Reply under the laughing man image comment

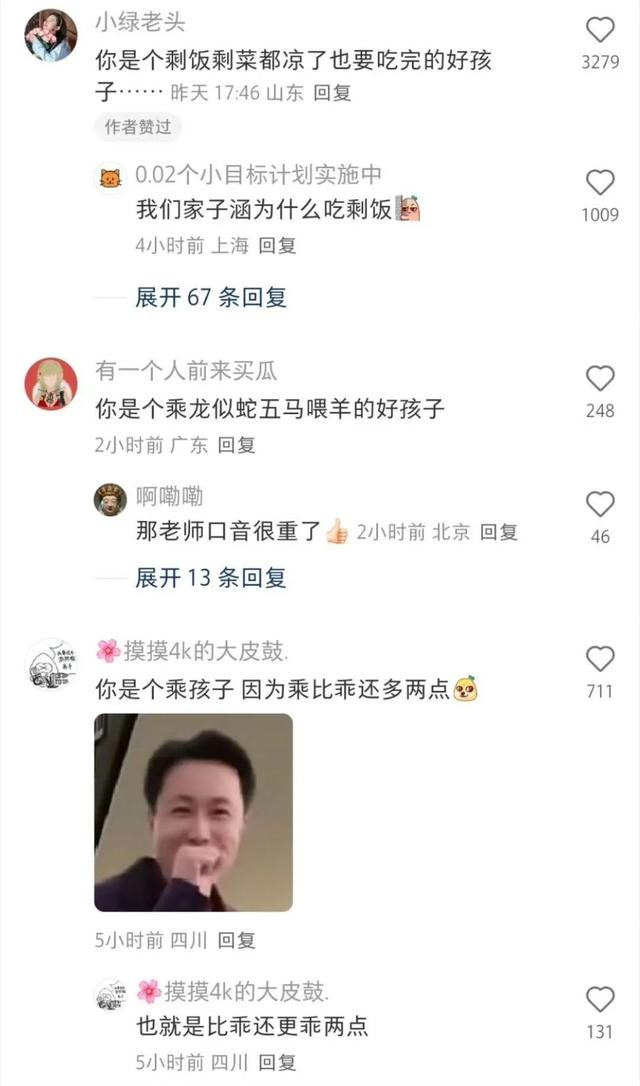tap(236, 941)
